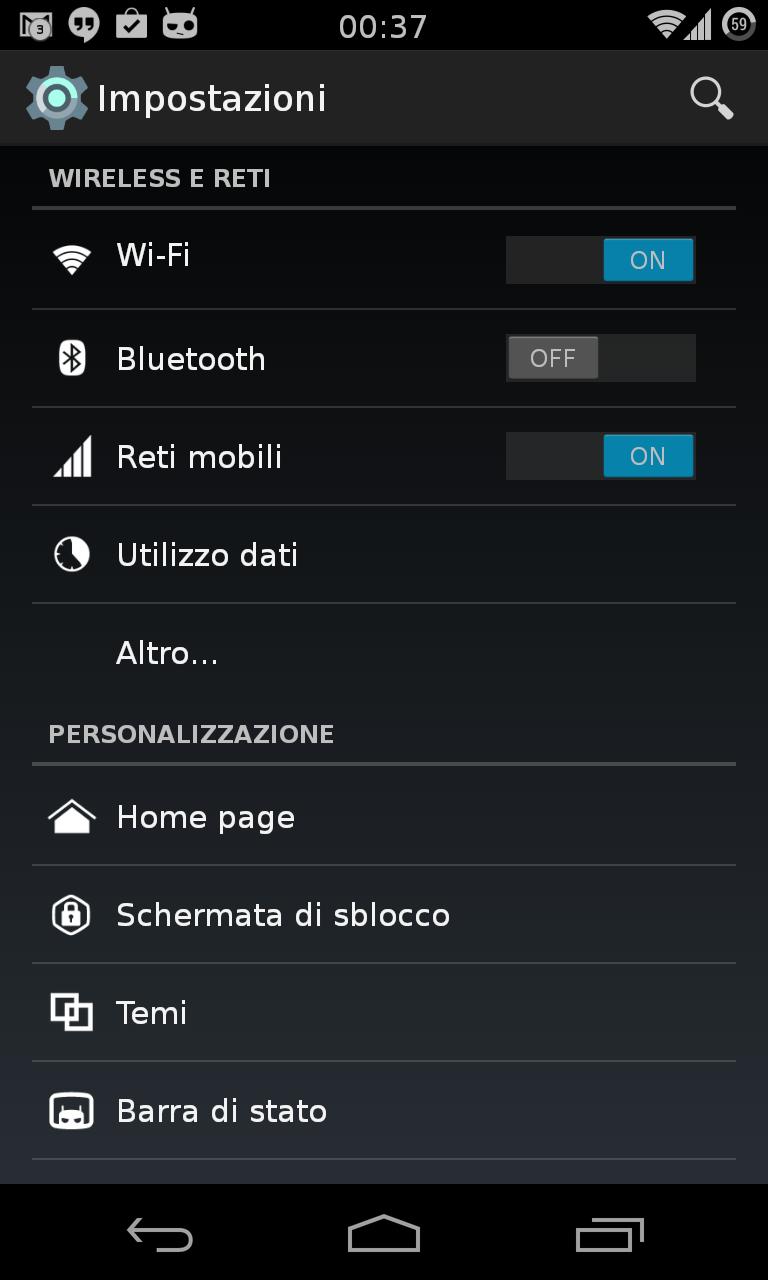The width and height of the screenshot is (768, 1280).
Task: Select the Wi-Fi icon
Action: pos(71,257)
